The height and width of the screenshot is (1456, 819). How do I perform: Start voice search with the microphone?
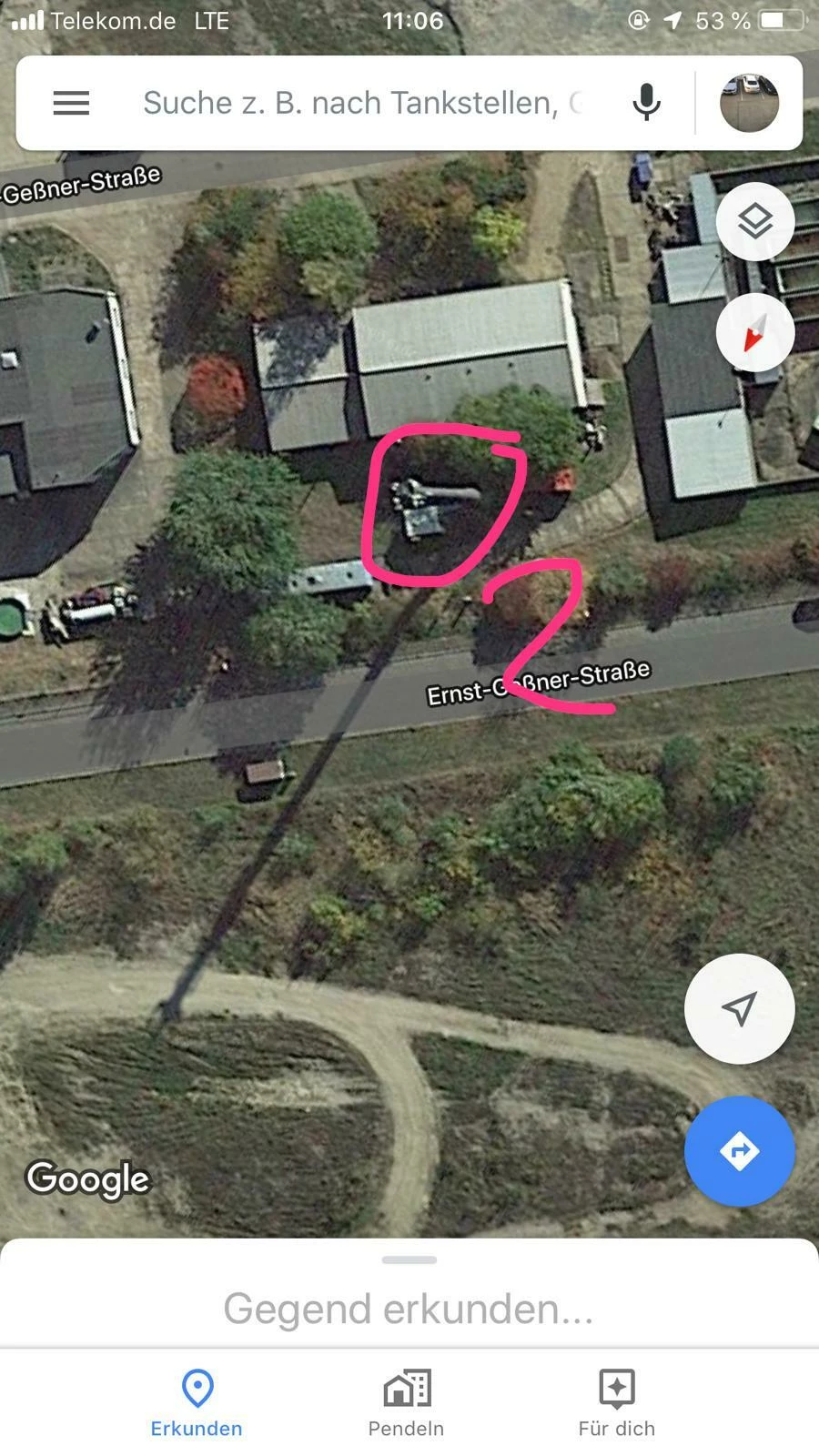tap(646, 103)
